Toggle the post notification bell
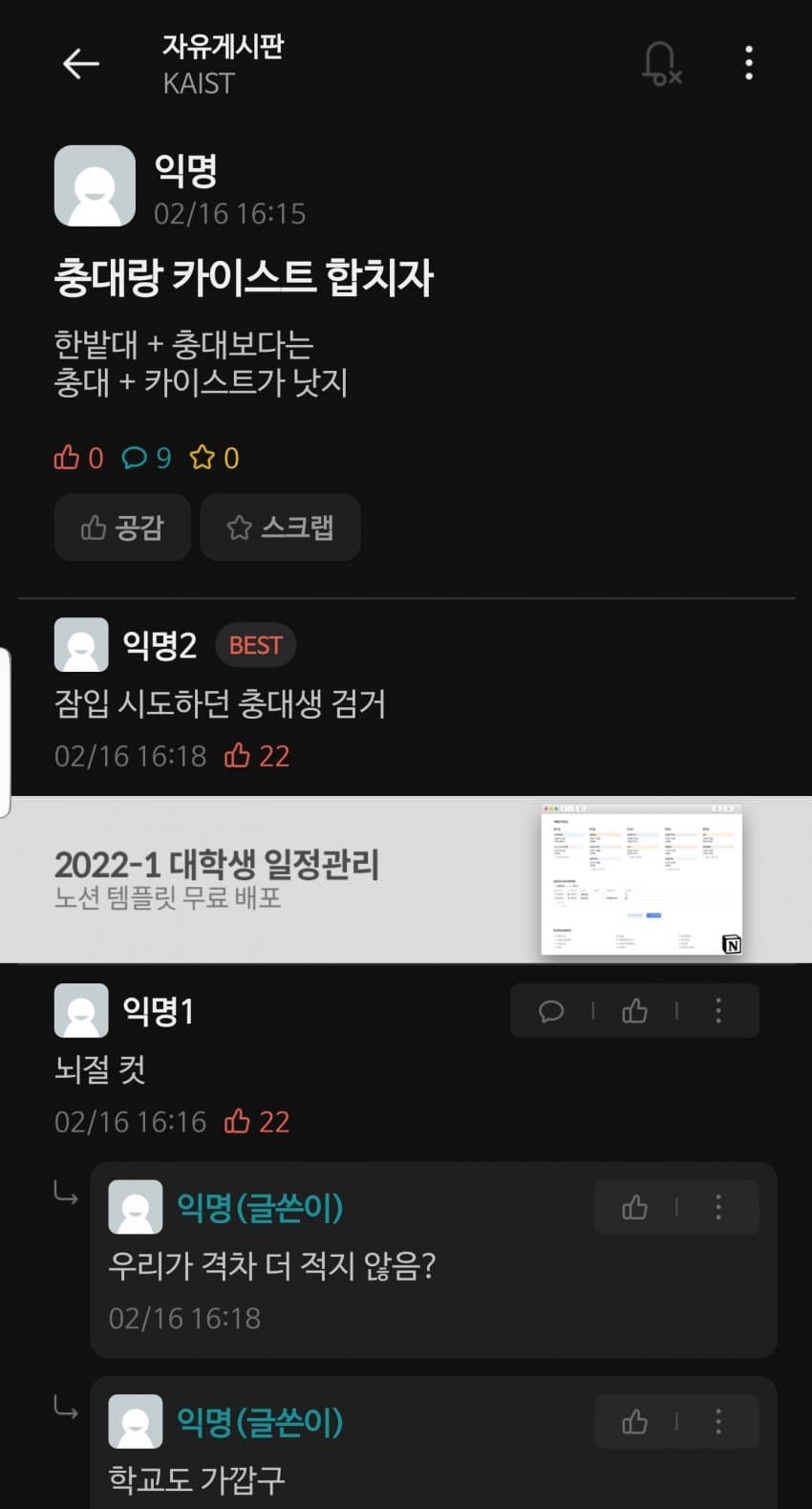The height and width of the screenshot is (1509, 812). click(x=660, y=63)
